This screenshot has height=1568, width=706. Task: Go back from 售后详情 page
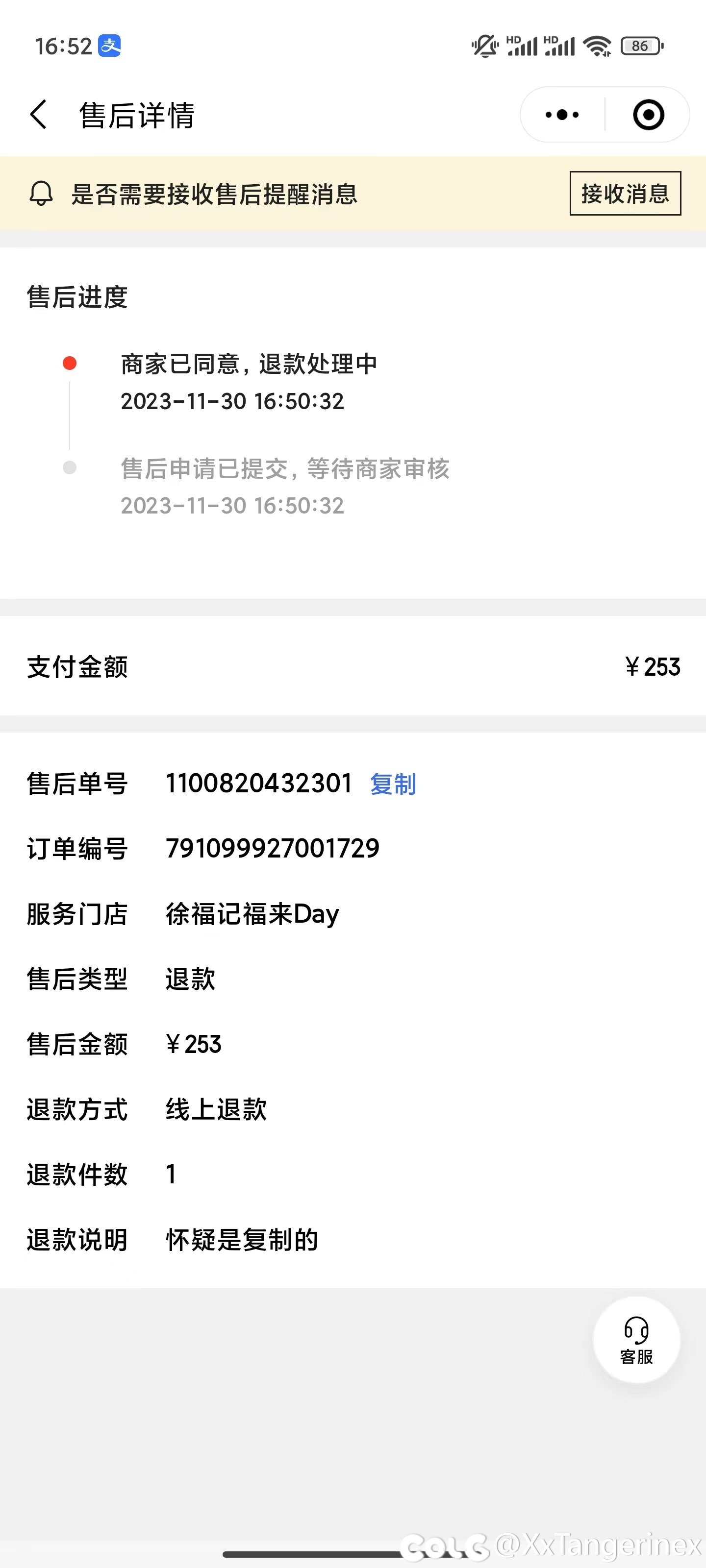click(38, 115)
